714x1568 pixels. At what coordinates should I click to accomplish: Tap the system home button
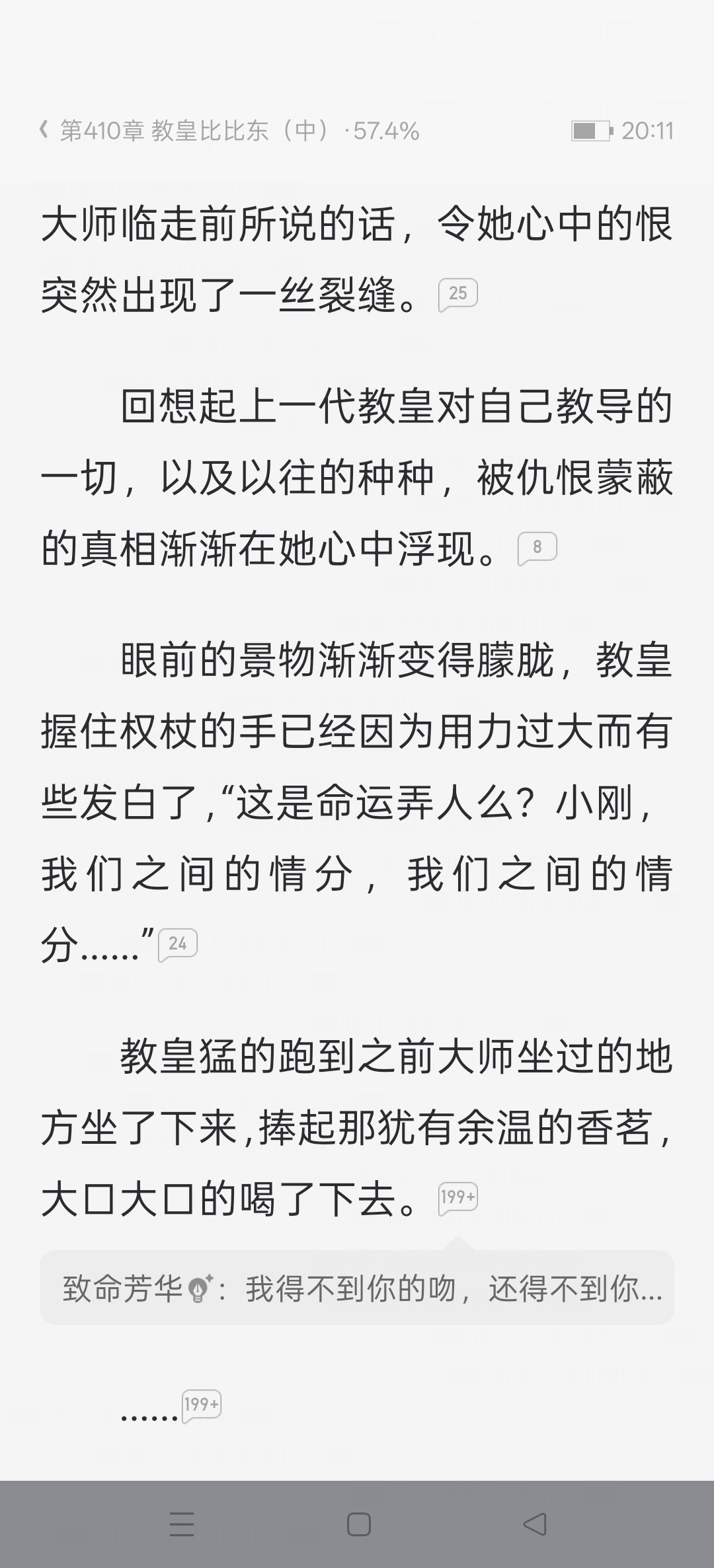358,1524
